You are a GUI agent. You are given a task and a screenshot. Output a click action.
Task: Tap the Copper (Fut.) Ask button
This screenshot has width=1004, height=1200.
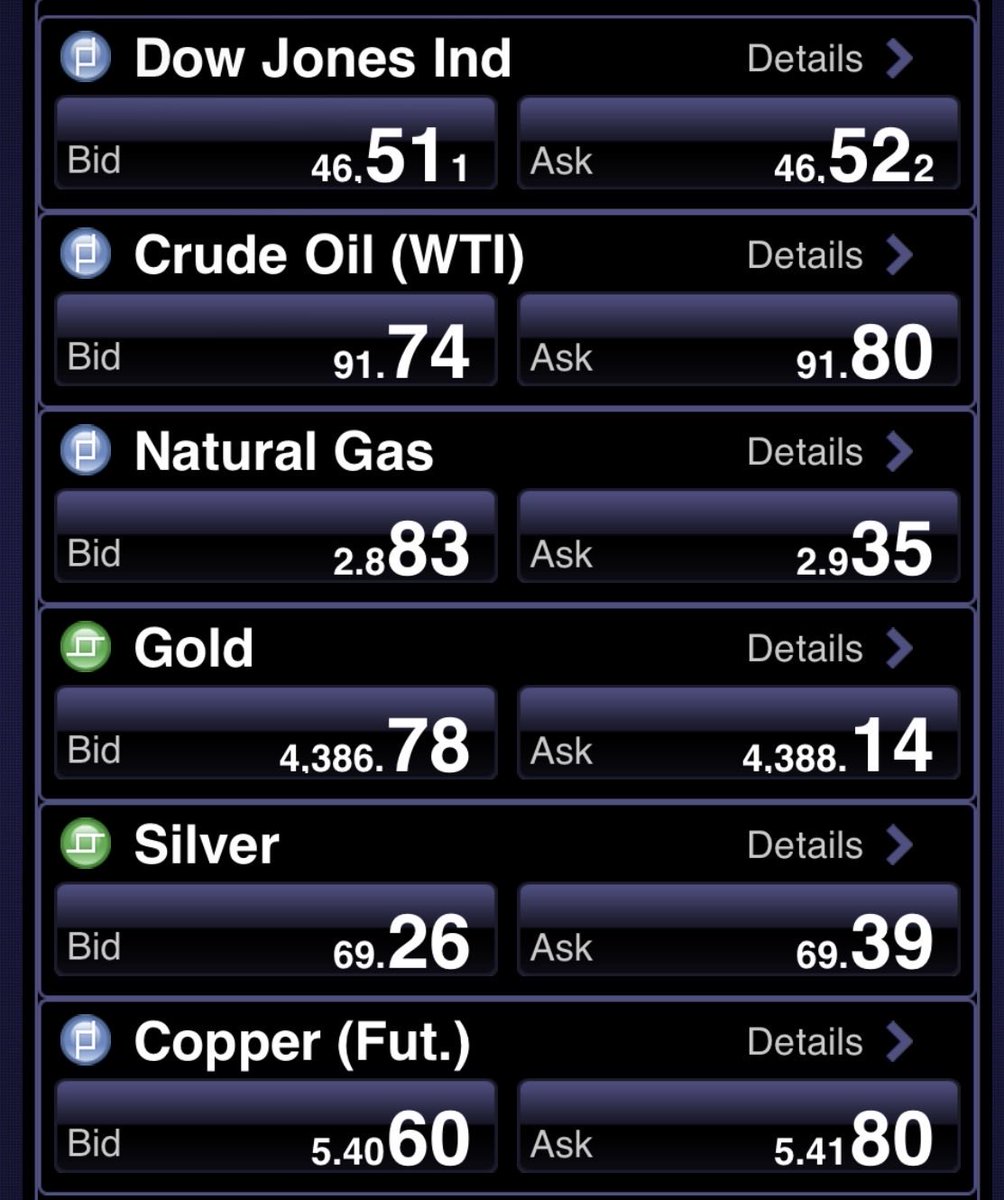click(738, 1126)
